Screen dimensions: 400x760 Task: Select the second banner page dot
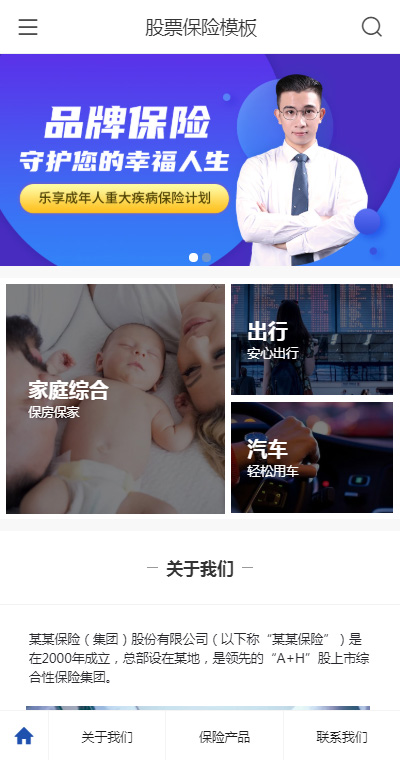tap(207, 257)
